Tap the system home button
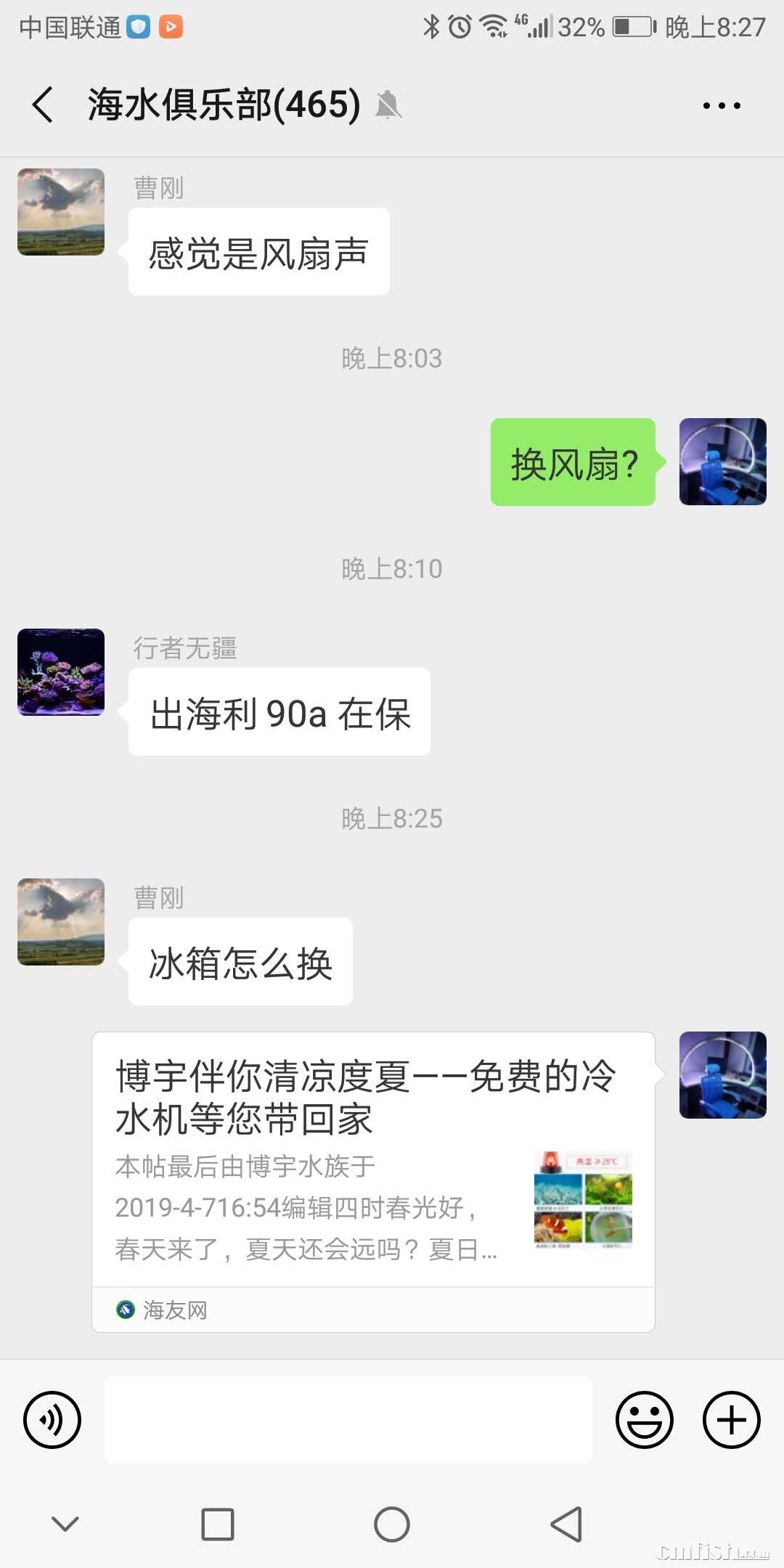The height and width of the screenshot is (1568, 784). coord(392,1524)
